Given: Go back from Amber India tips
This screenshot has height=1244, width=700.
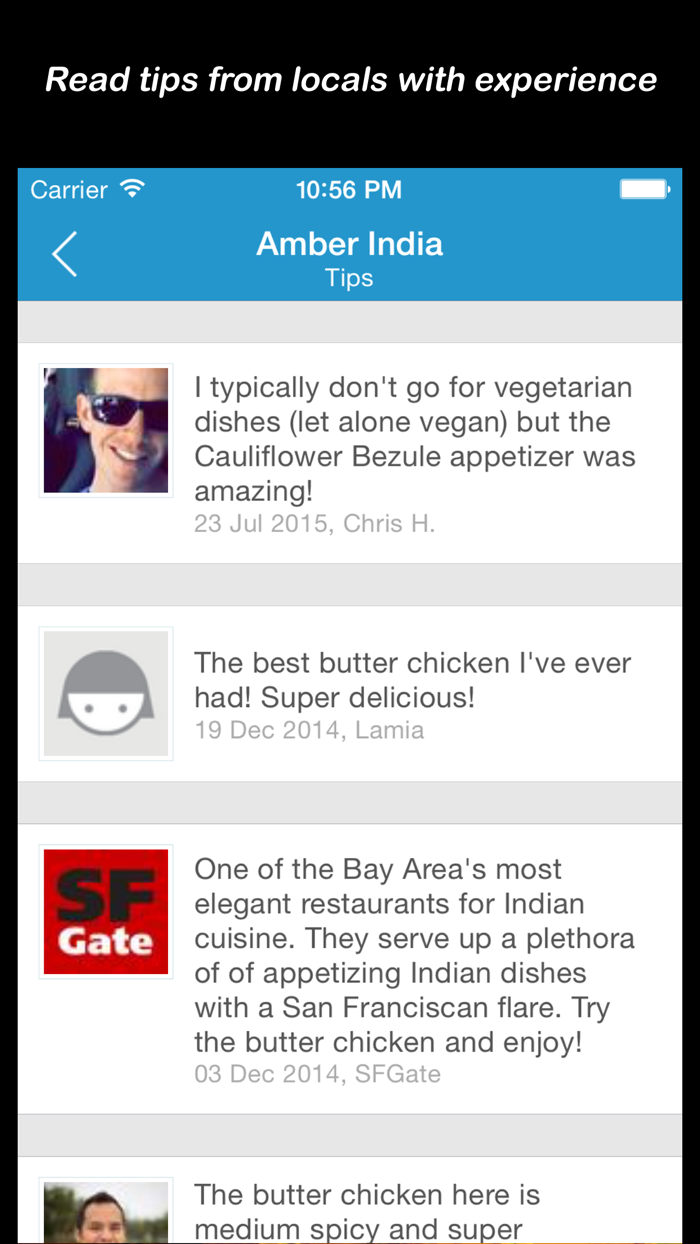Looking at the screenshot, I should [x=65, y=254].
